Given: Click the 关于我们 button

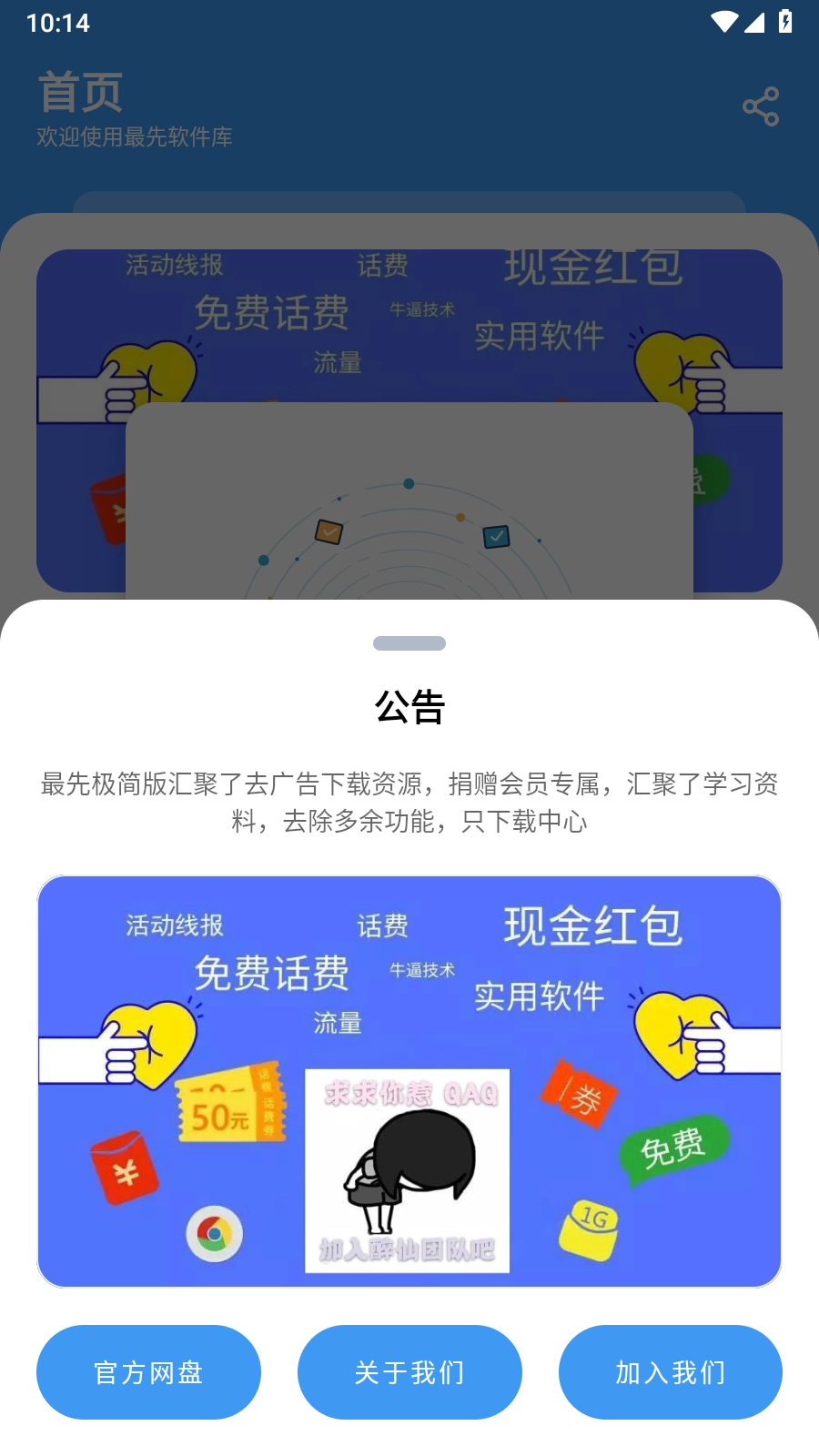Looking at the screenshot, I should [x=409, y=1372].
